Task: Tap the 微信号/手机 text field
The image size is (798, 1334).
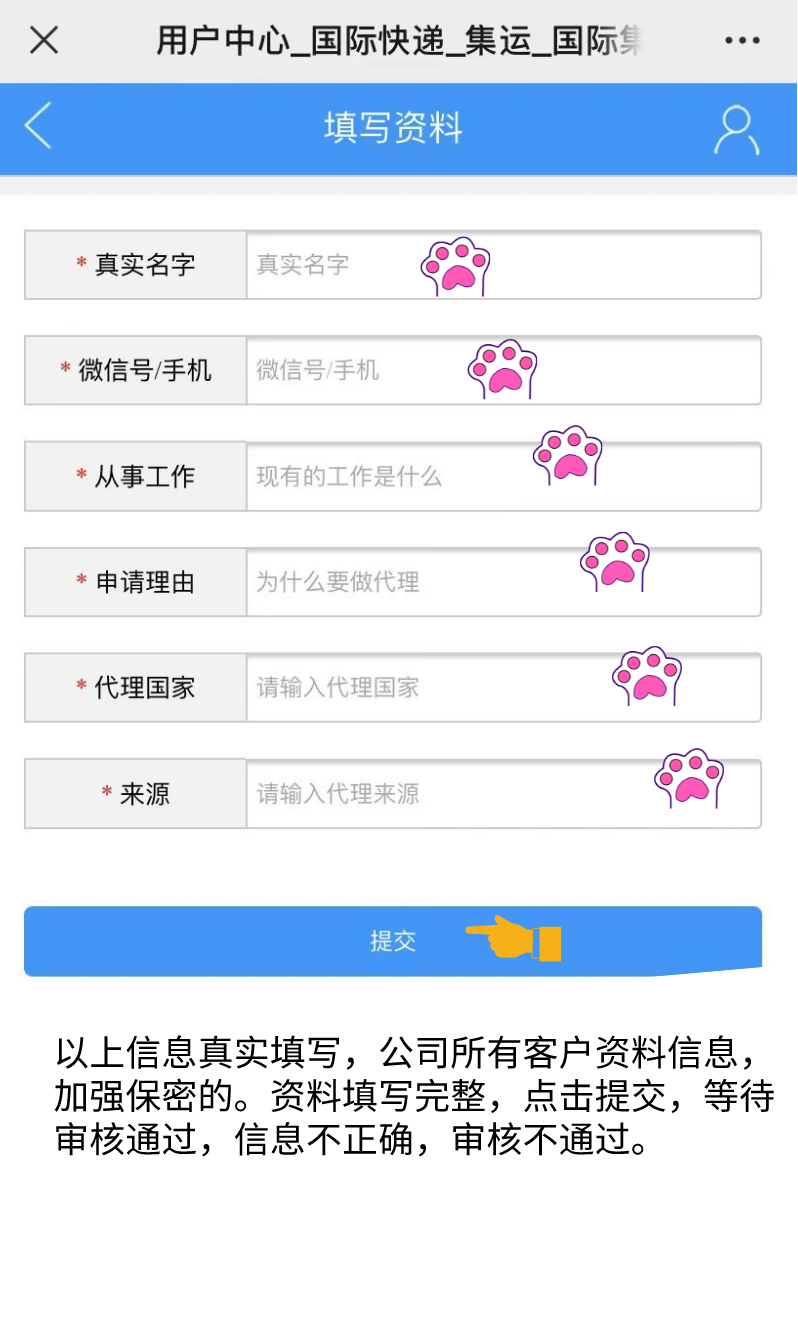Action: (x=503, y=371)
